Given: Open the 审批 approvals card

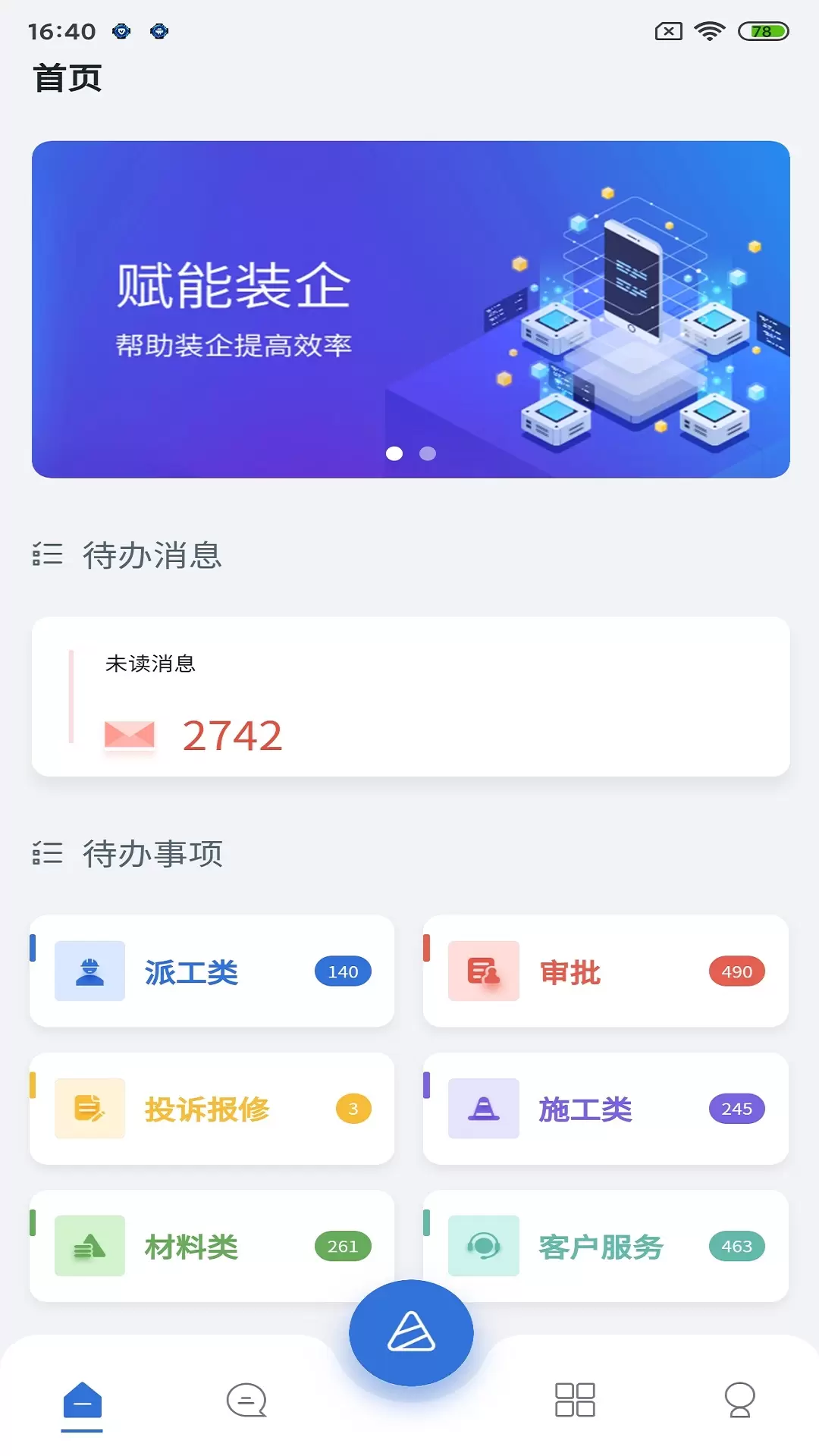Looking at the screenshot, I should (606, 971).
